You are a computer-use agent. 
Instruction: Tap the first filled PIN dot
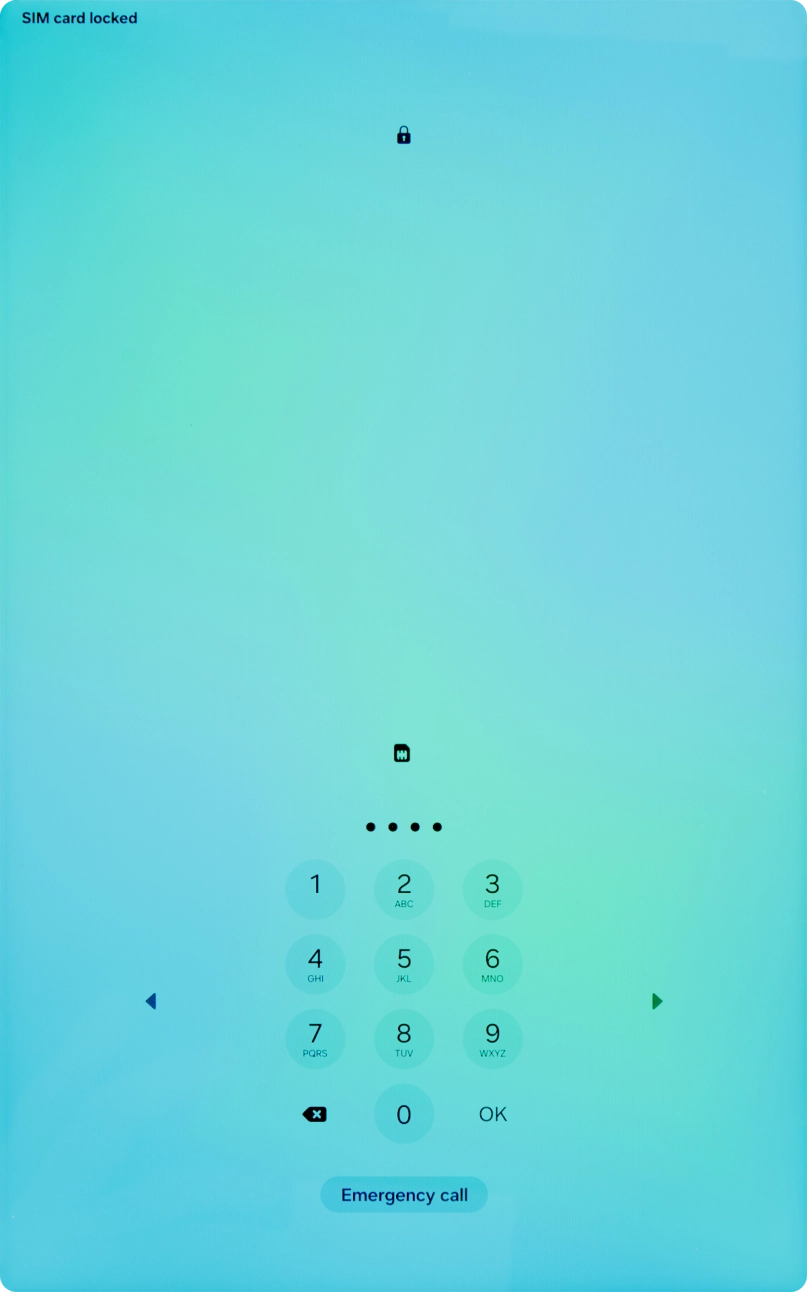(369, 826)
